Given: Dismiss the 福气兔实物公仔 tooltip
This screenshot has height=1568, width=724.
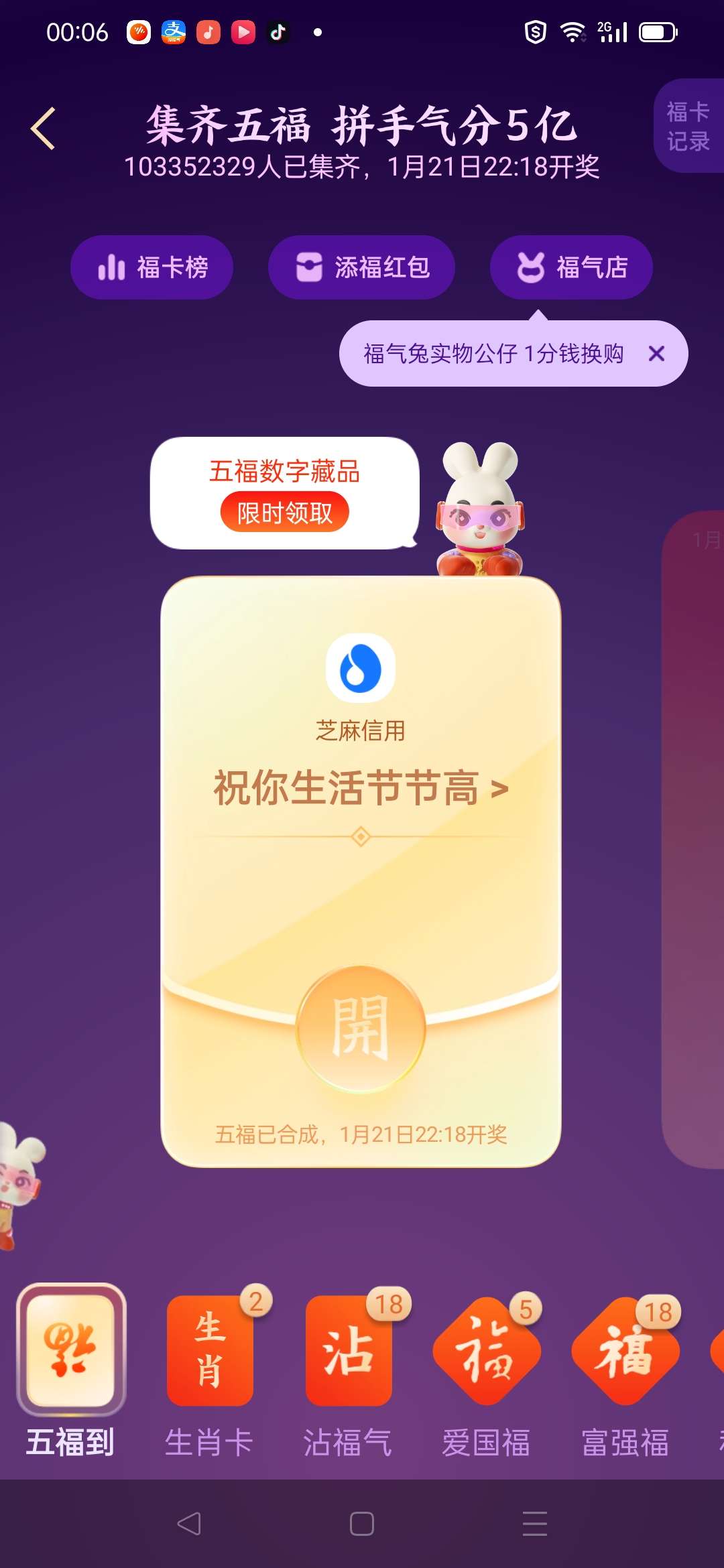Looking at the screenshot, I should [x=656, y=353].
